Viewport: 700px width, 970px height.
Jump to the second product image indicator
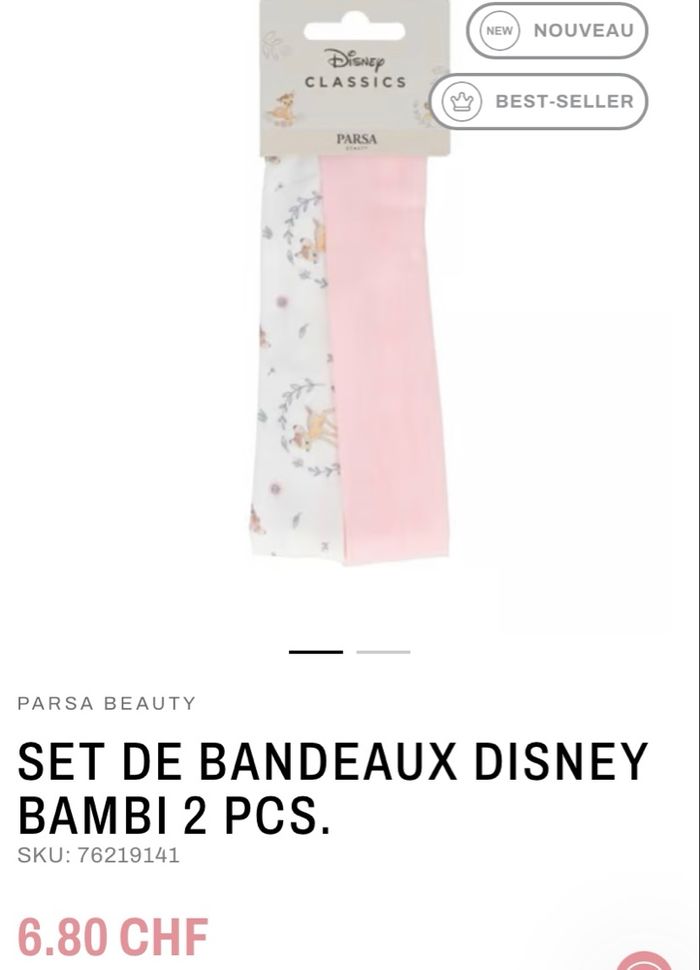(383, 652)
